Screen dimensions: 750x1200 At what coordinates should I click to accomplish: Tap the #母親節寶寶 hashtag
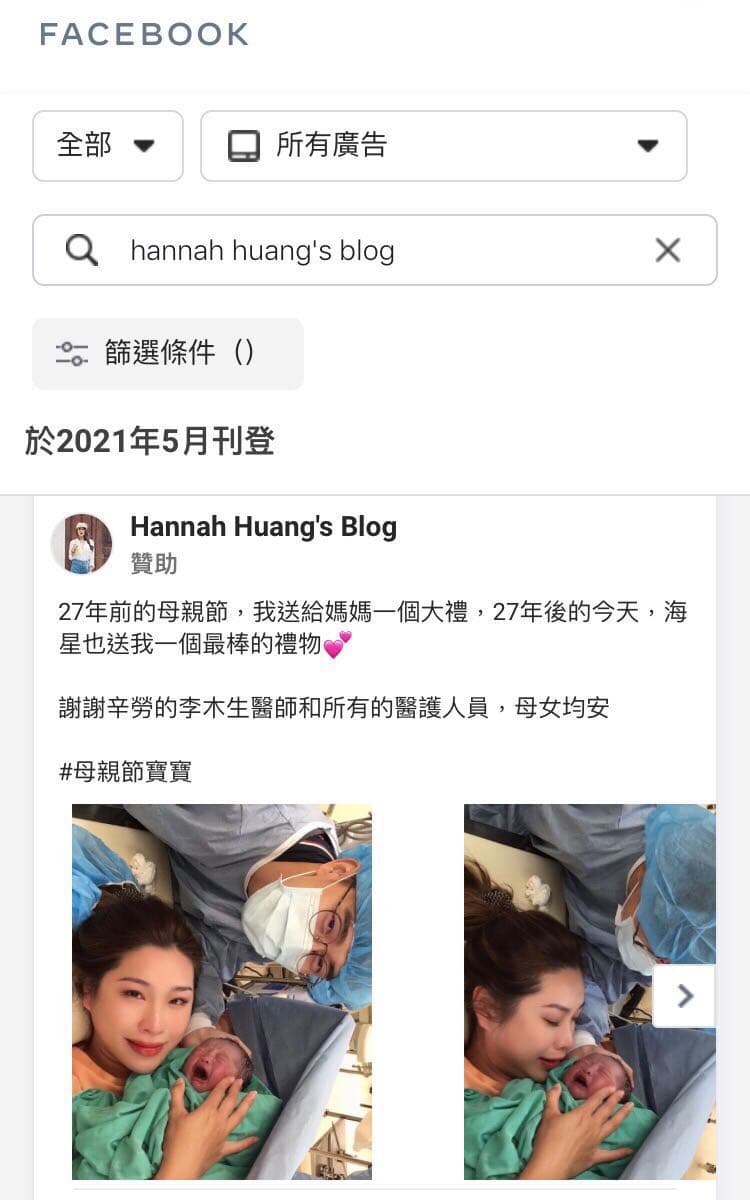125,772
